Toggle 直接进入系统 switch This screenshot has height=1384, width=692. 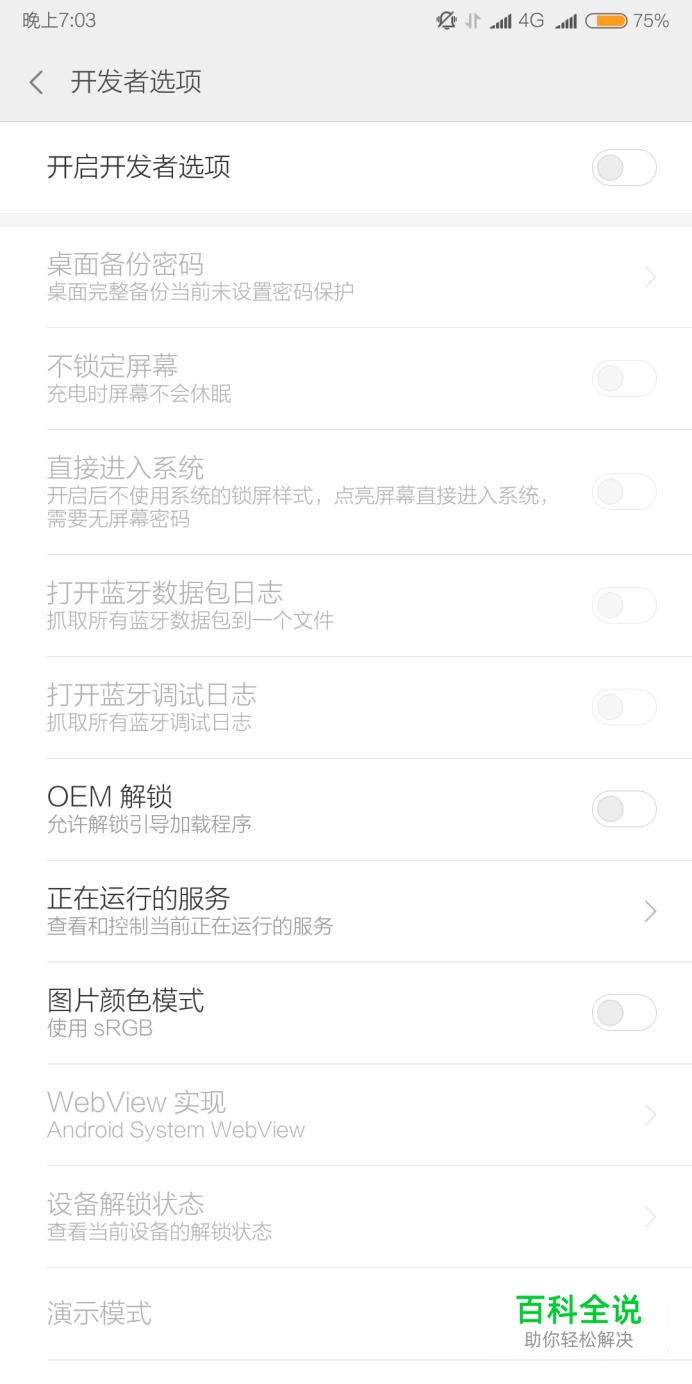click(x=624, y=492)
